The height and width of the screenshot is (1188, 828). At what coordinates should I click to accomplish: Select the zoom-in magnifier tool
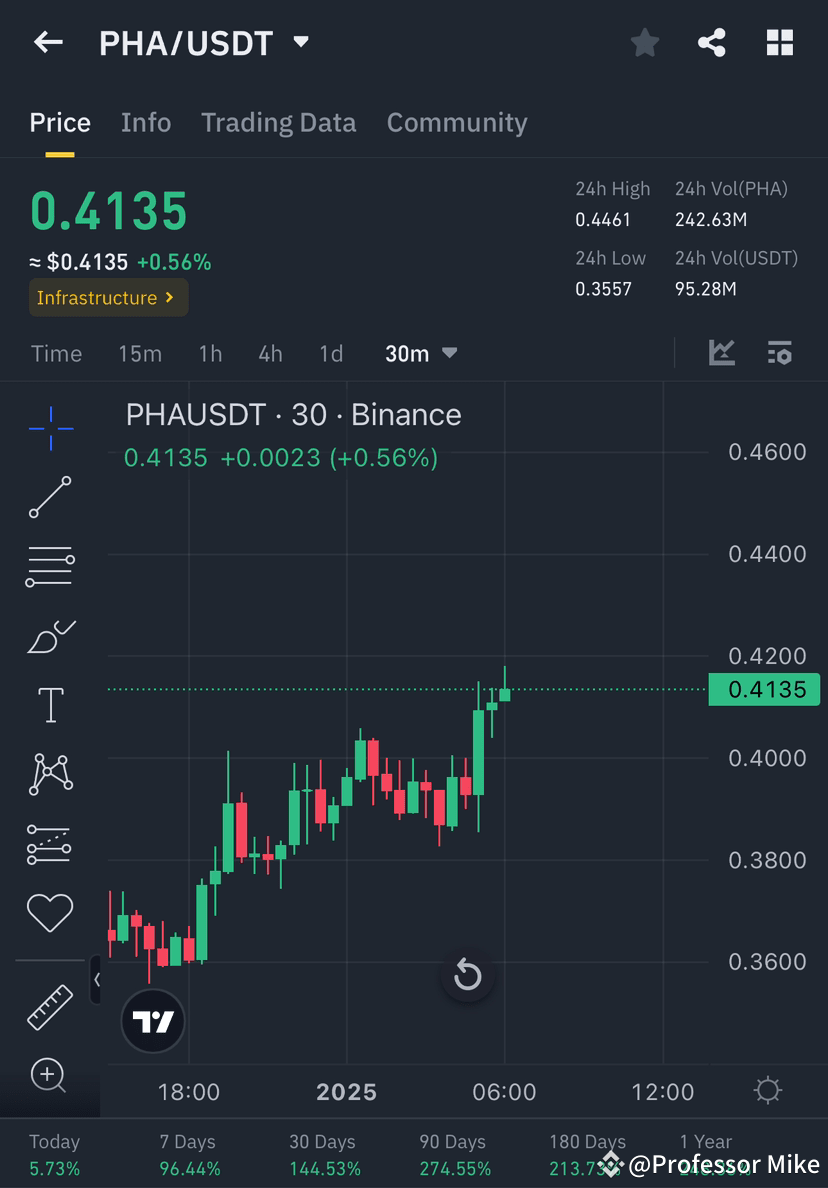pos(49,1076)
